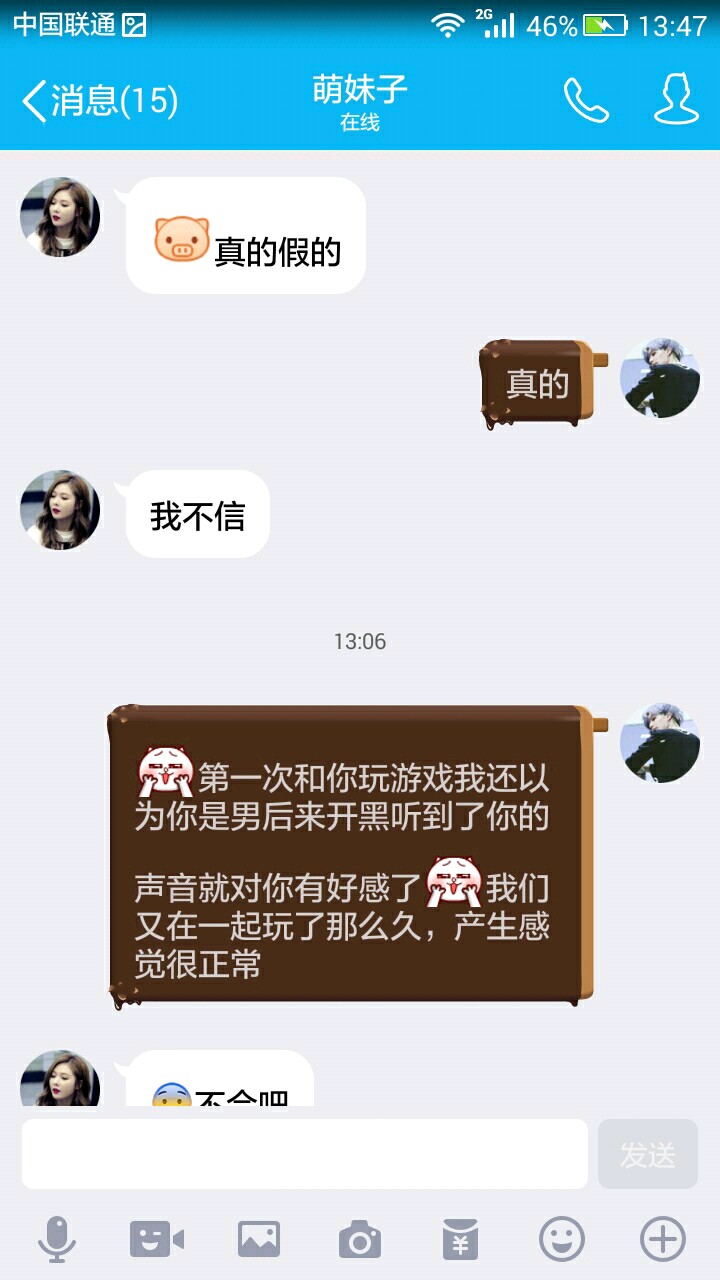
Task: Record a voice message with microphone
Action: 57,1240
